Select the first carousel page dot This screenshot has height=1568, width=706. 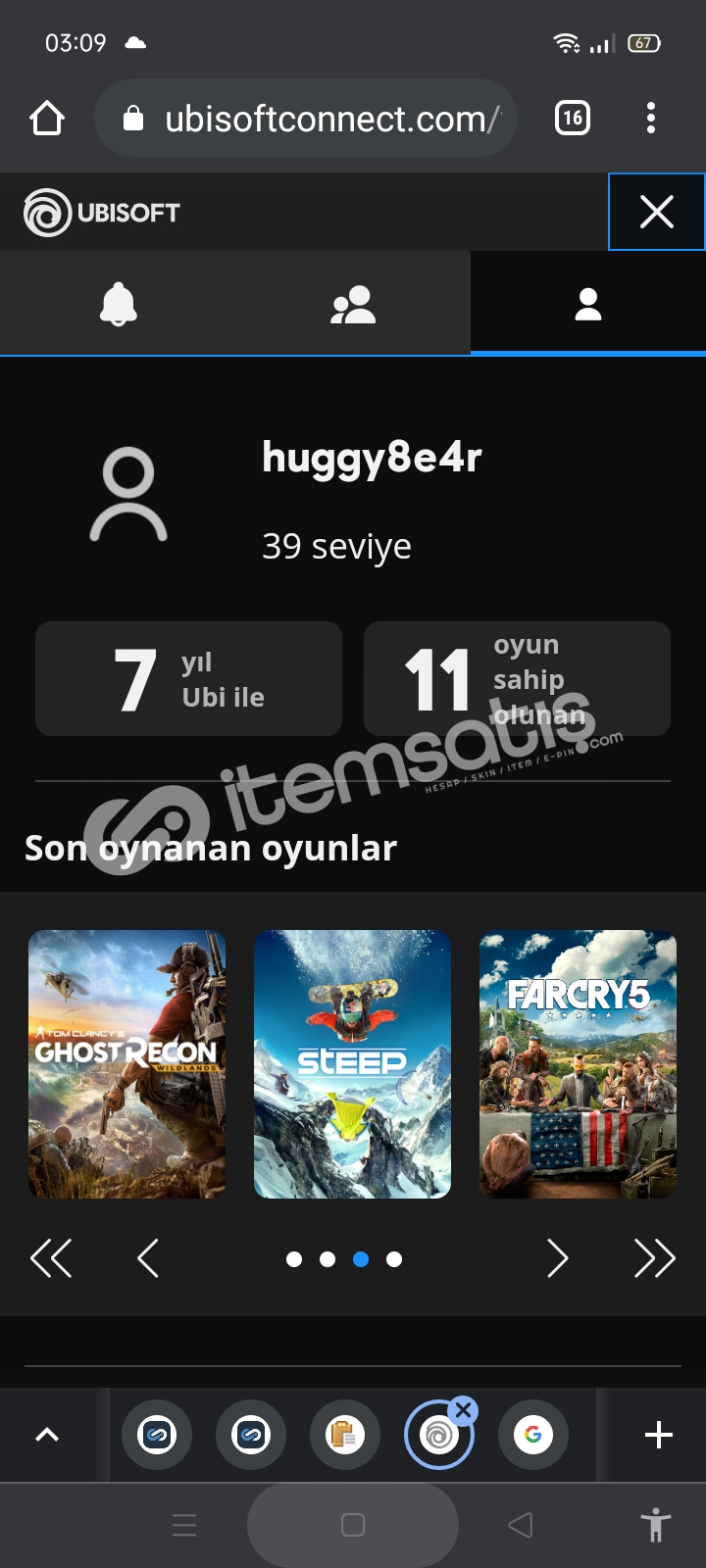tap(294, 1259)
